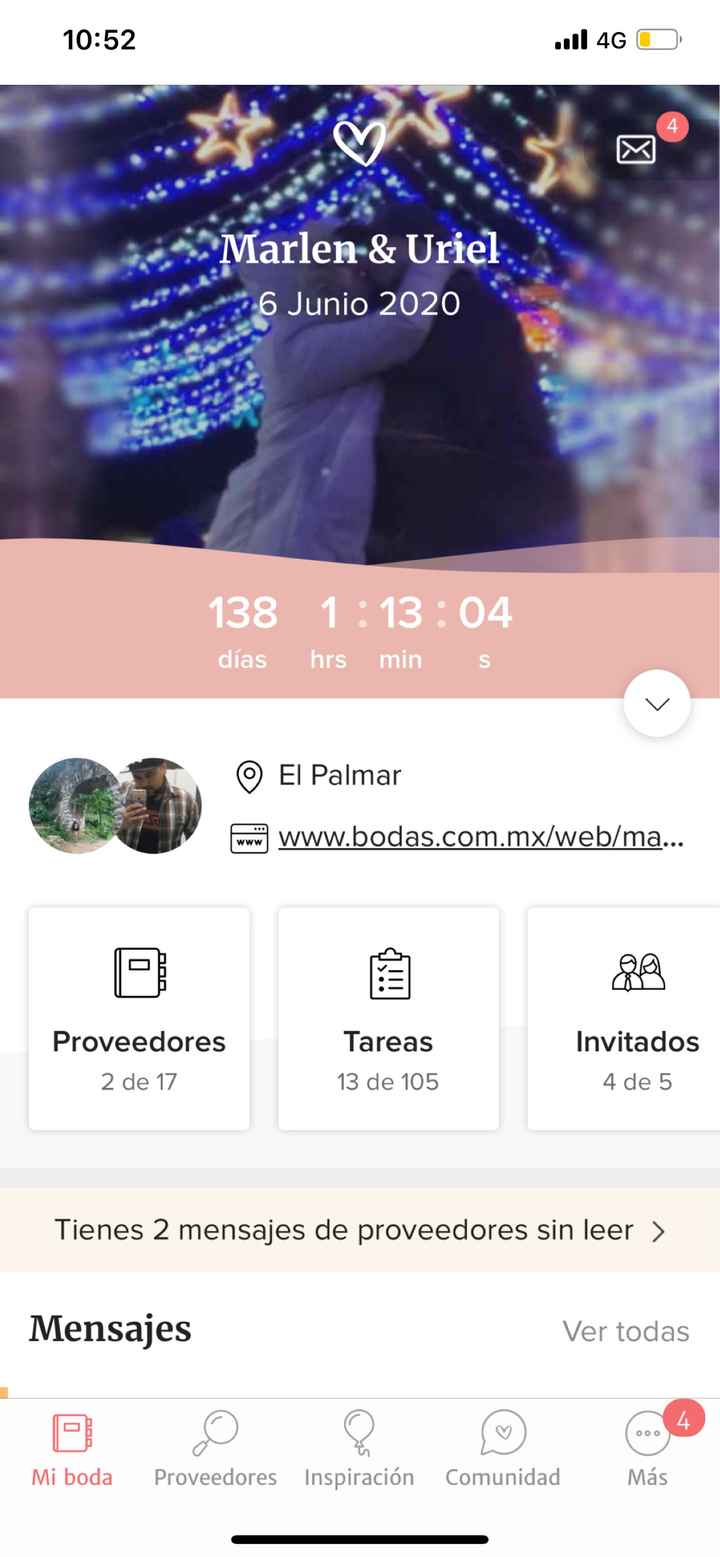Select the Inspiración lightbulb icon
Screen dimensions: 720x1557
359,1428
